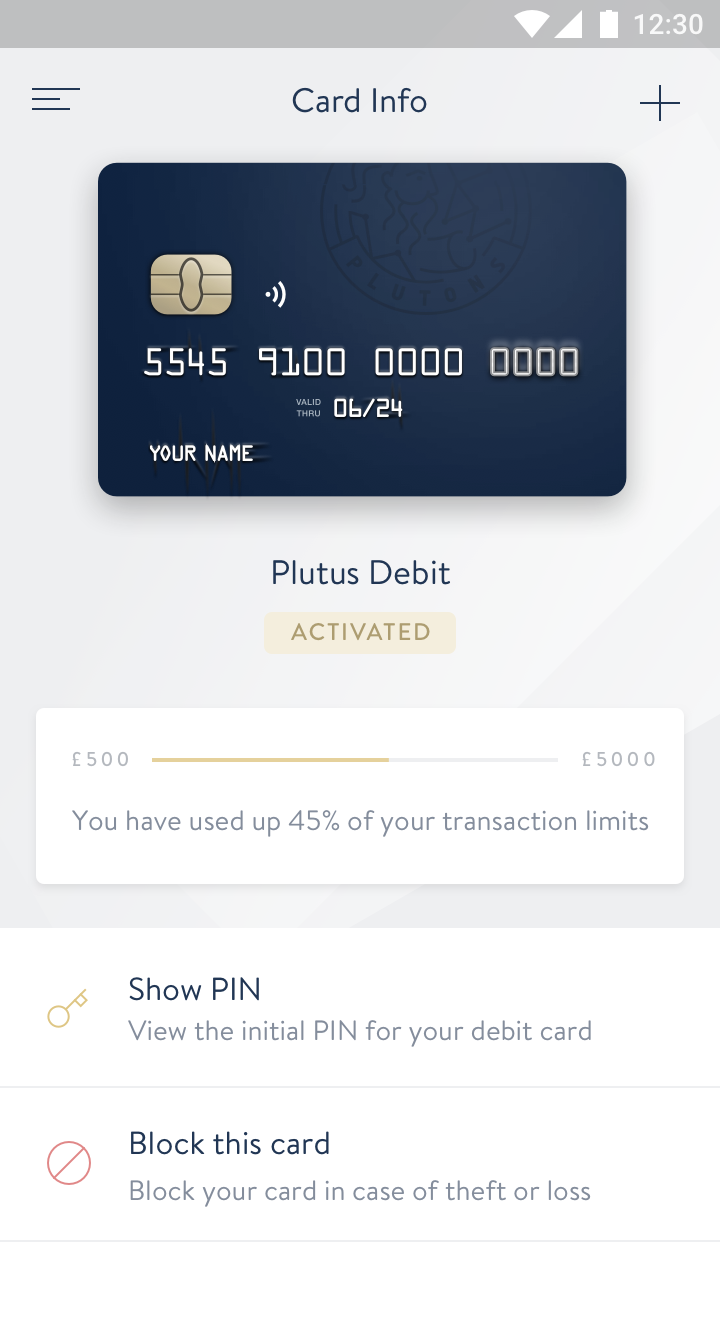Select Block this card
The width and height of the screenshot is (720, 1334).
pyautogui.click(x=360, y=1165)
